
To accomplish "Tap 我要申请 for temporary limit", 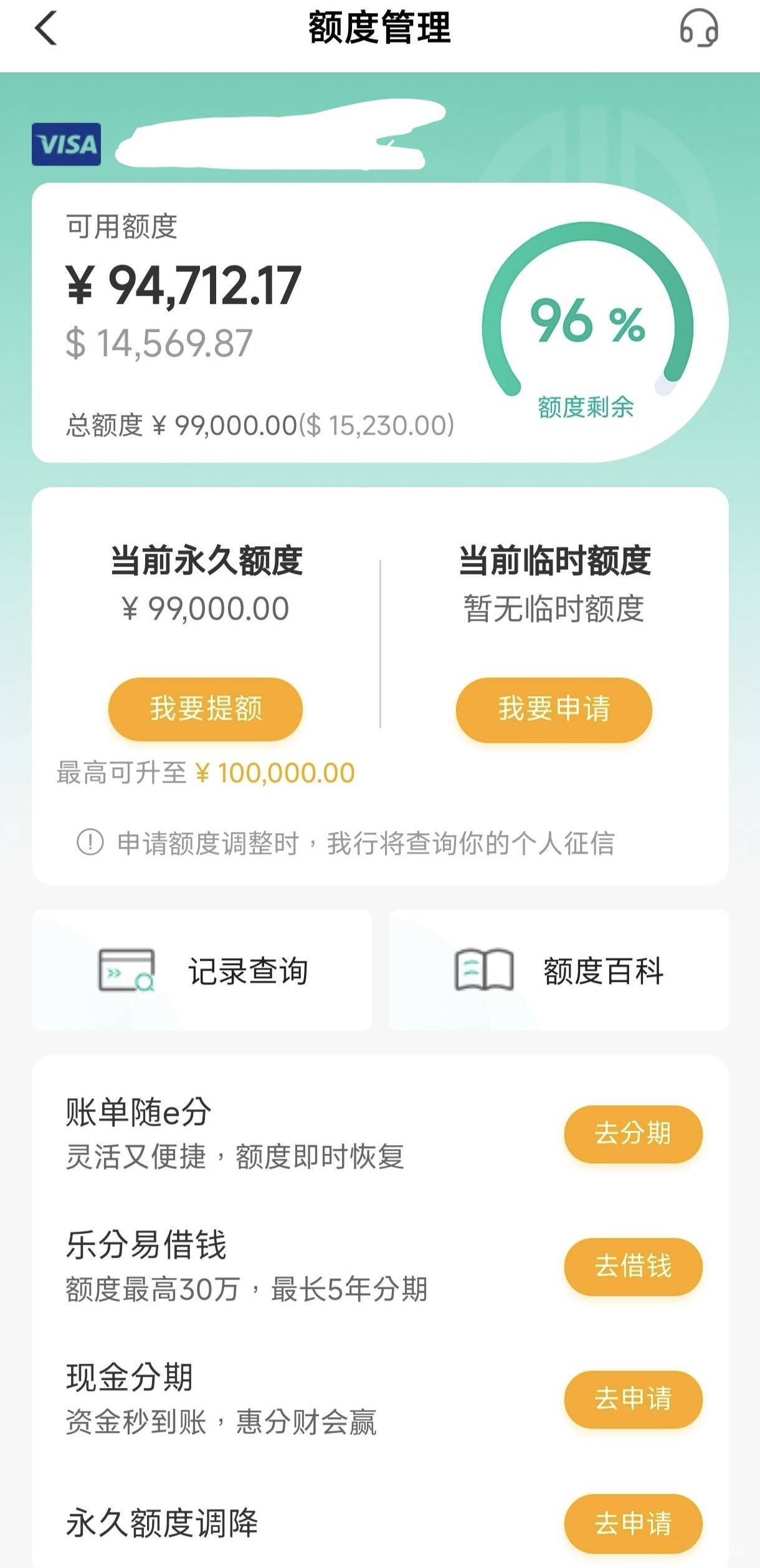I will click(x=554, y=709).
